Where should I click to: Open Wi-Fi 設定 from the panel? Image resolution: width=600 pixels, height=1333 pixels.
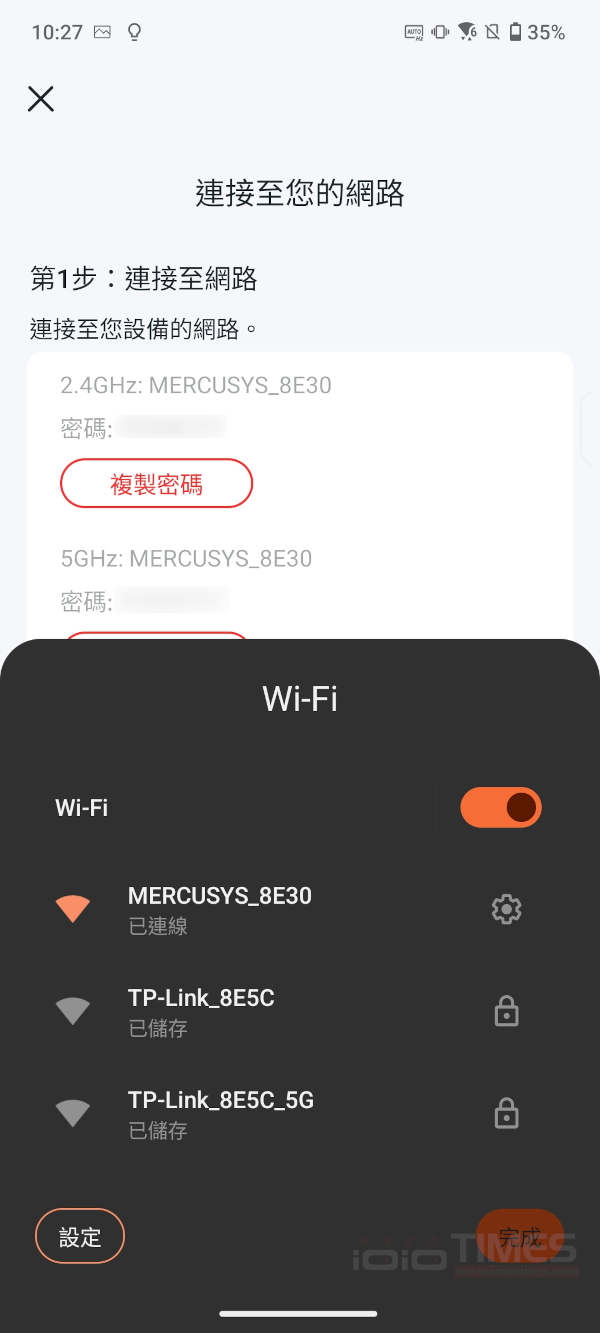(x=80, y=1237)
